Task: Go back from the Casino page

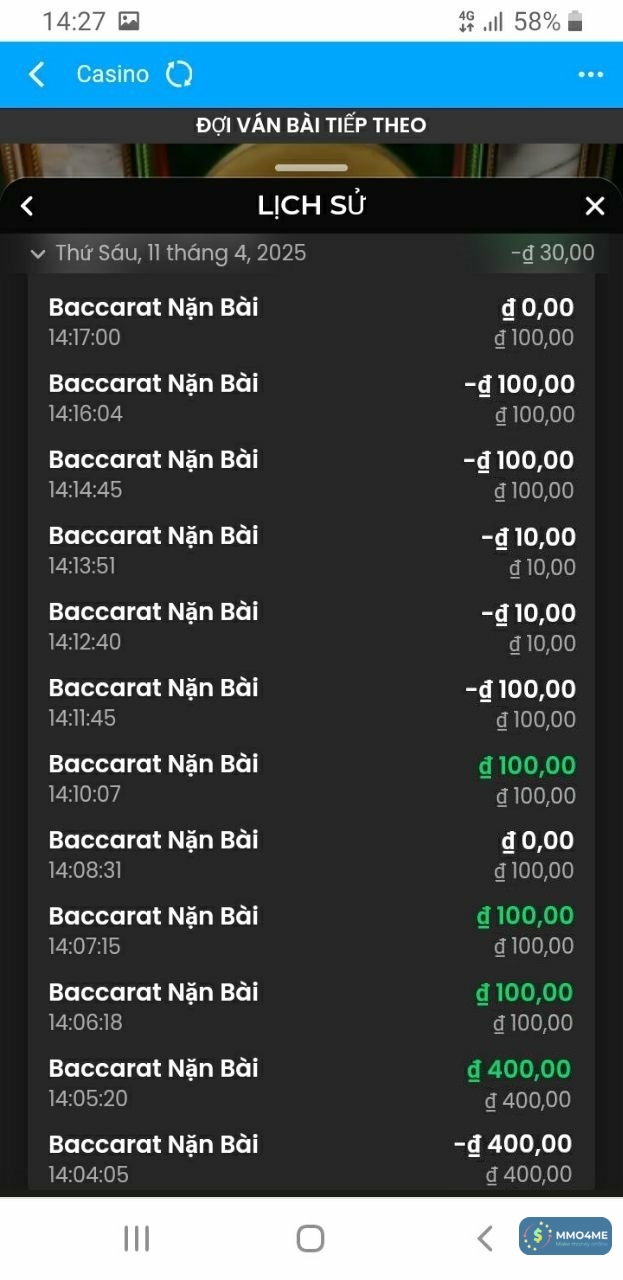Action: (37, 74)
